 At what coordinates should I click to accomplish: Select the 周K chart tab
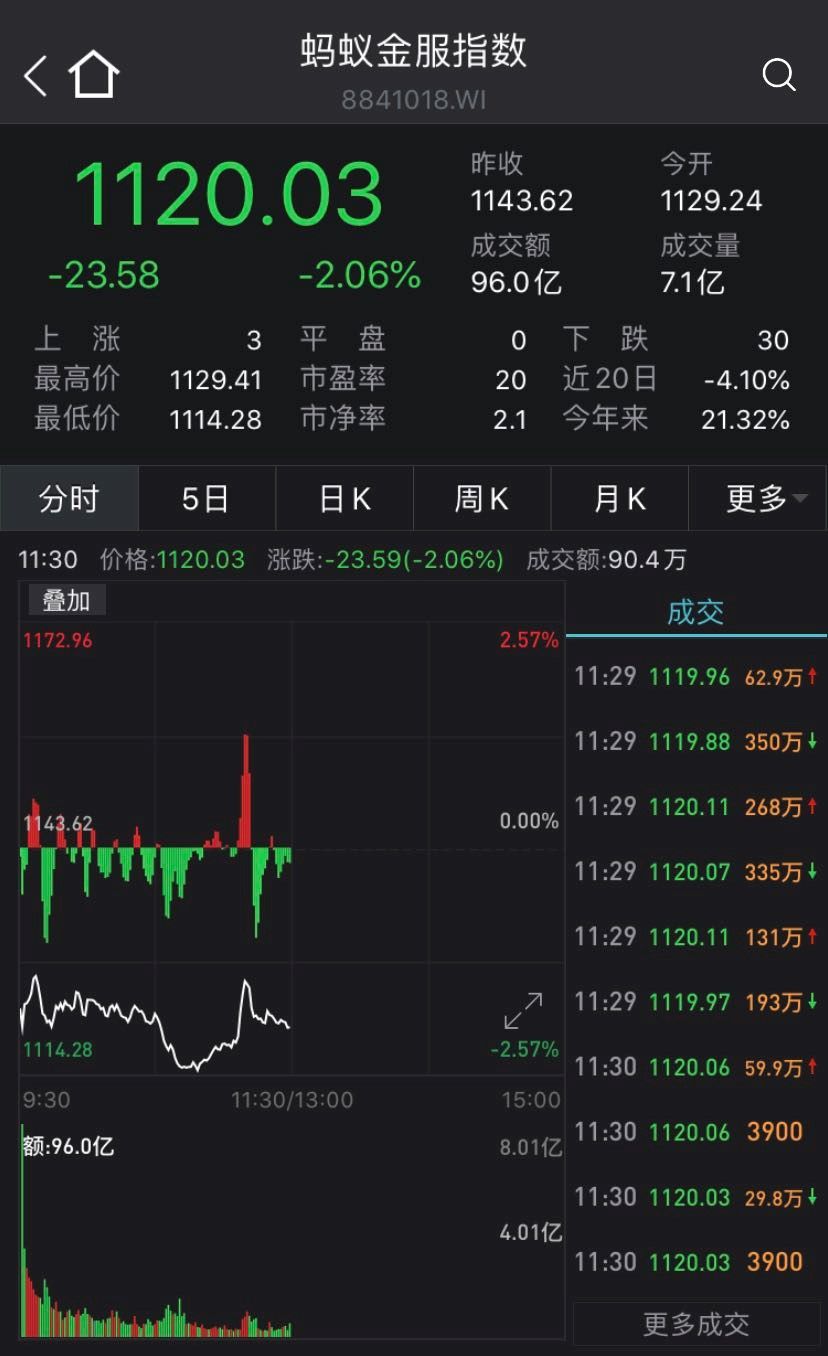482,498
